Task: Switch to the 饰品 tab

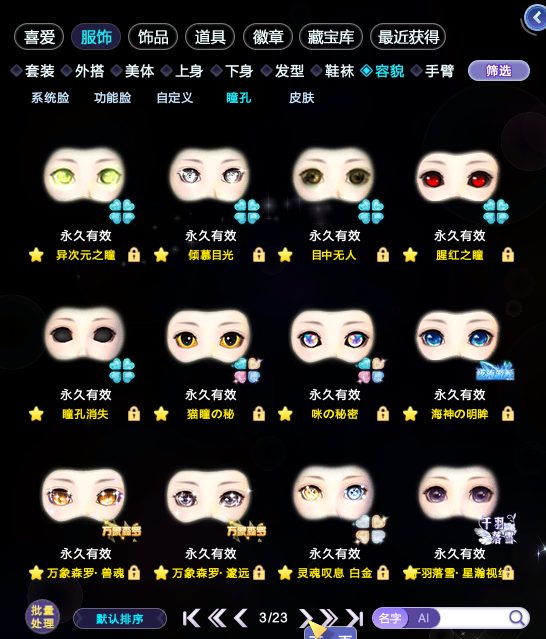Action: [x=153, y=37]
